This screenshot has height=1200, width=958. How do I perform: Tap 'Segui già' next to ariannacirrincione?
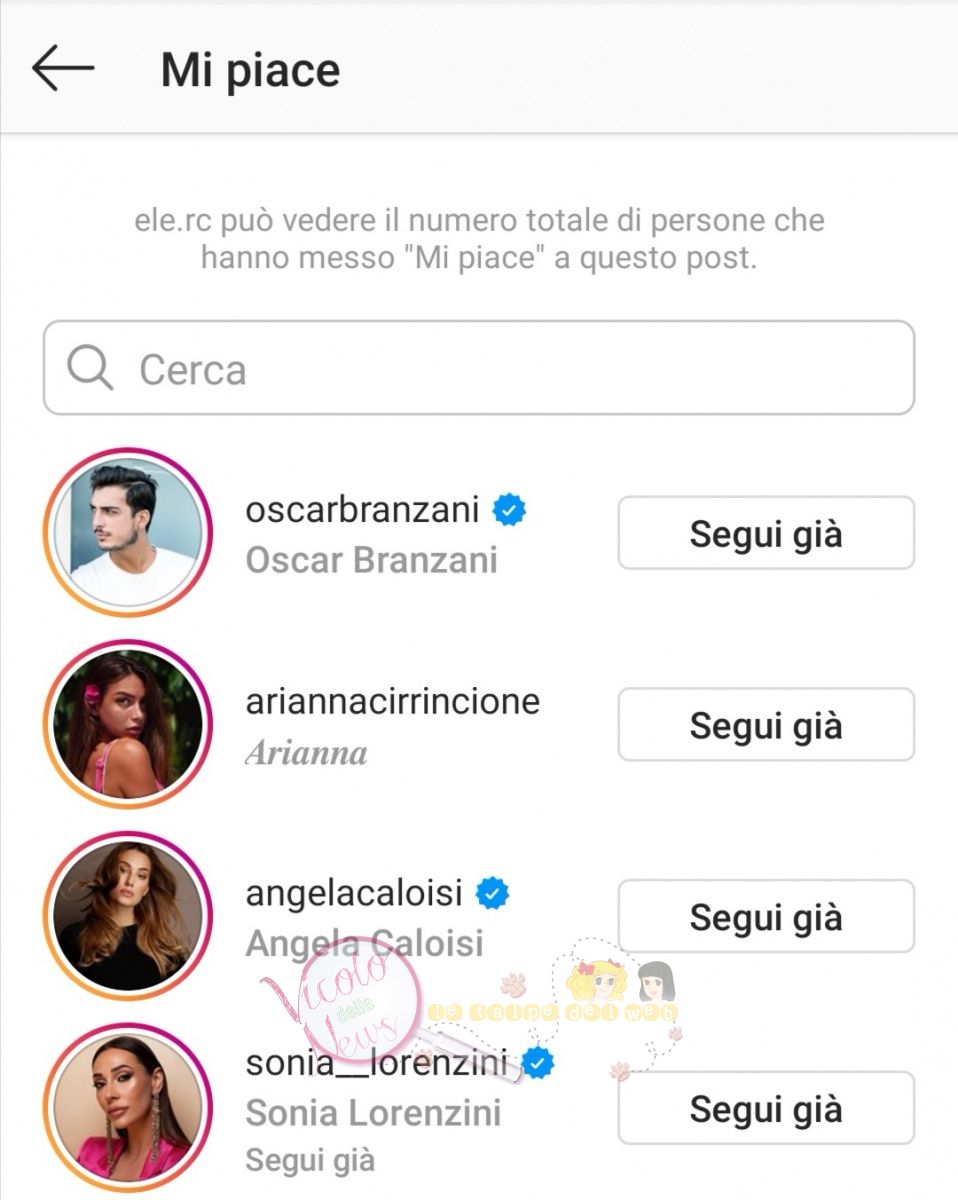[765, 725]
